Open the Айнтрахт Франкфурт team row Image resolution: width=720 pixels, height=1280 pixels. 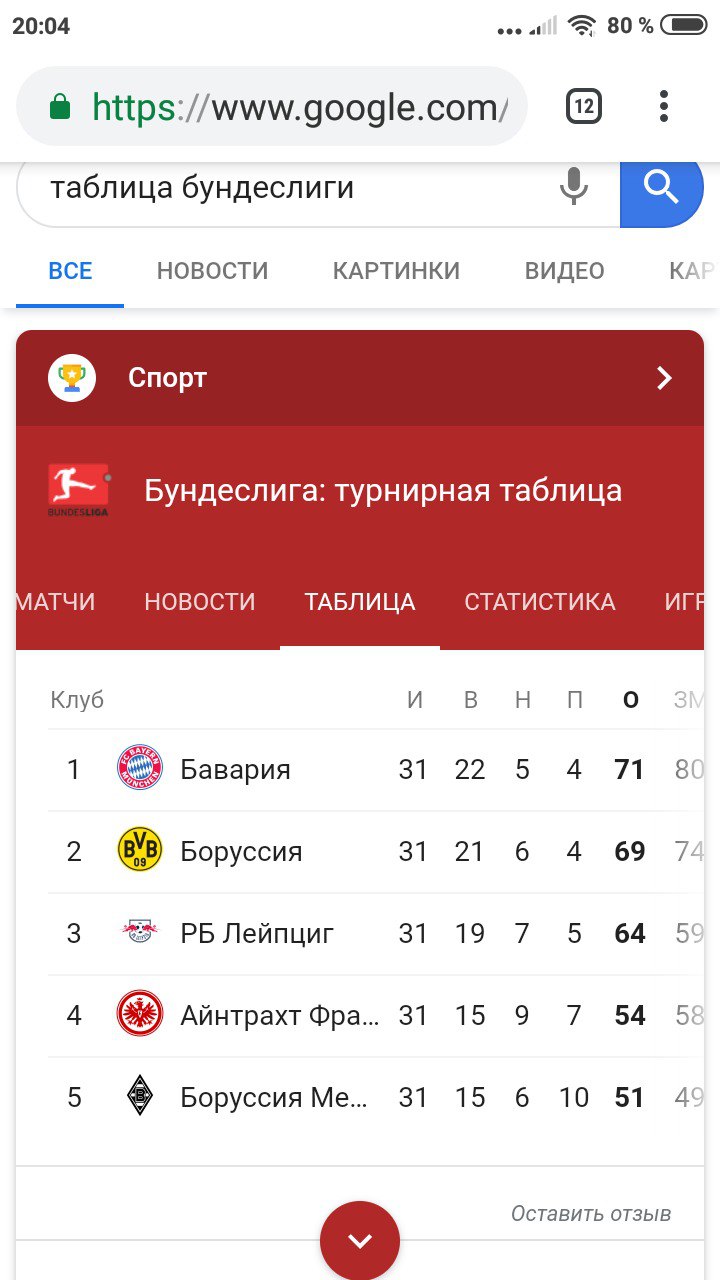coord(360,1016)
